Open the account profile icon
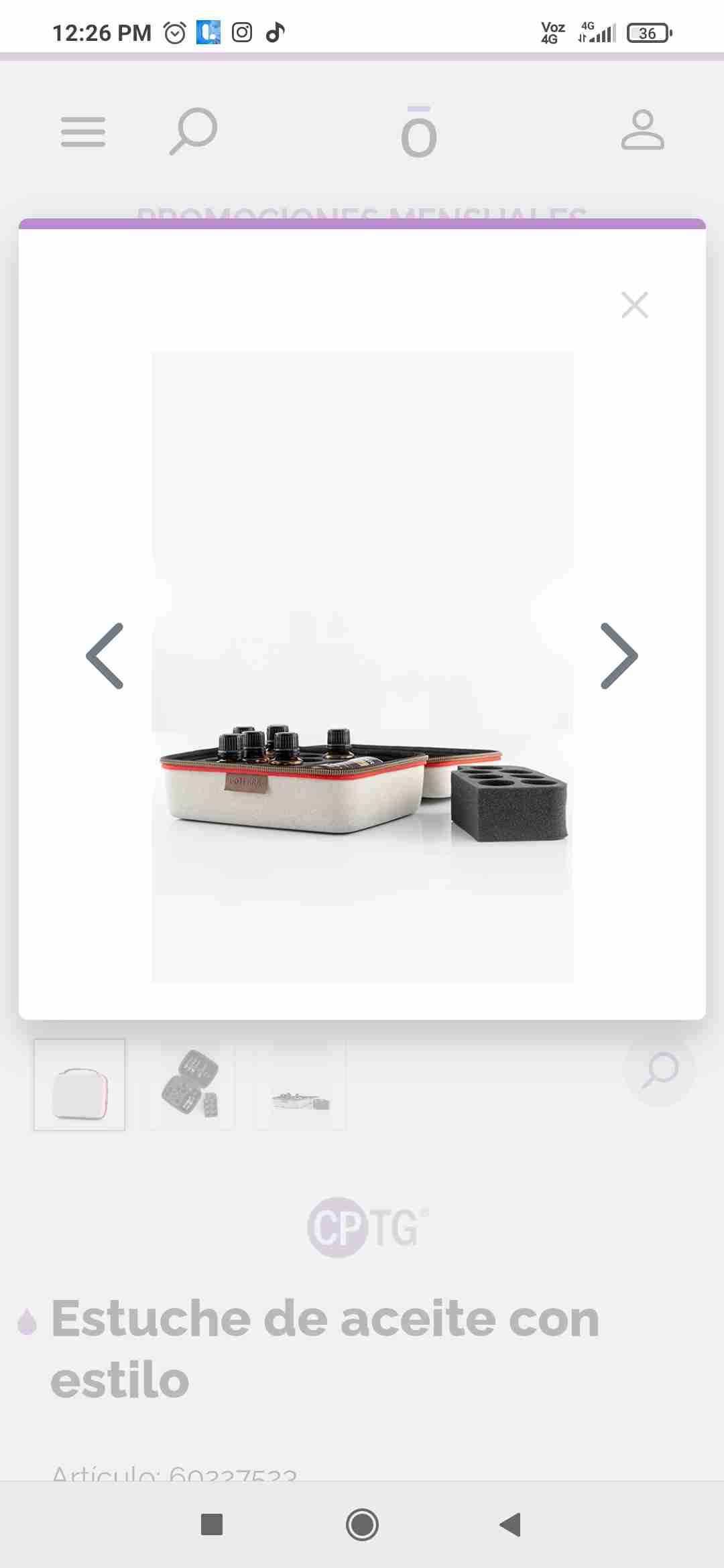 pyautogui.click(x=642, y=130)
